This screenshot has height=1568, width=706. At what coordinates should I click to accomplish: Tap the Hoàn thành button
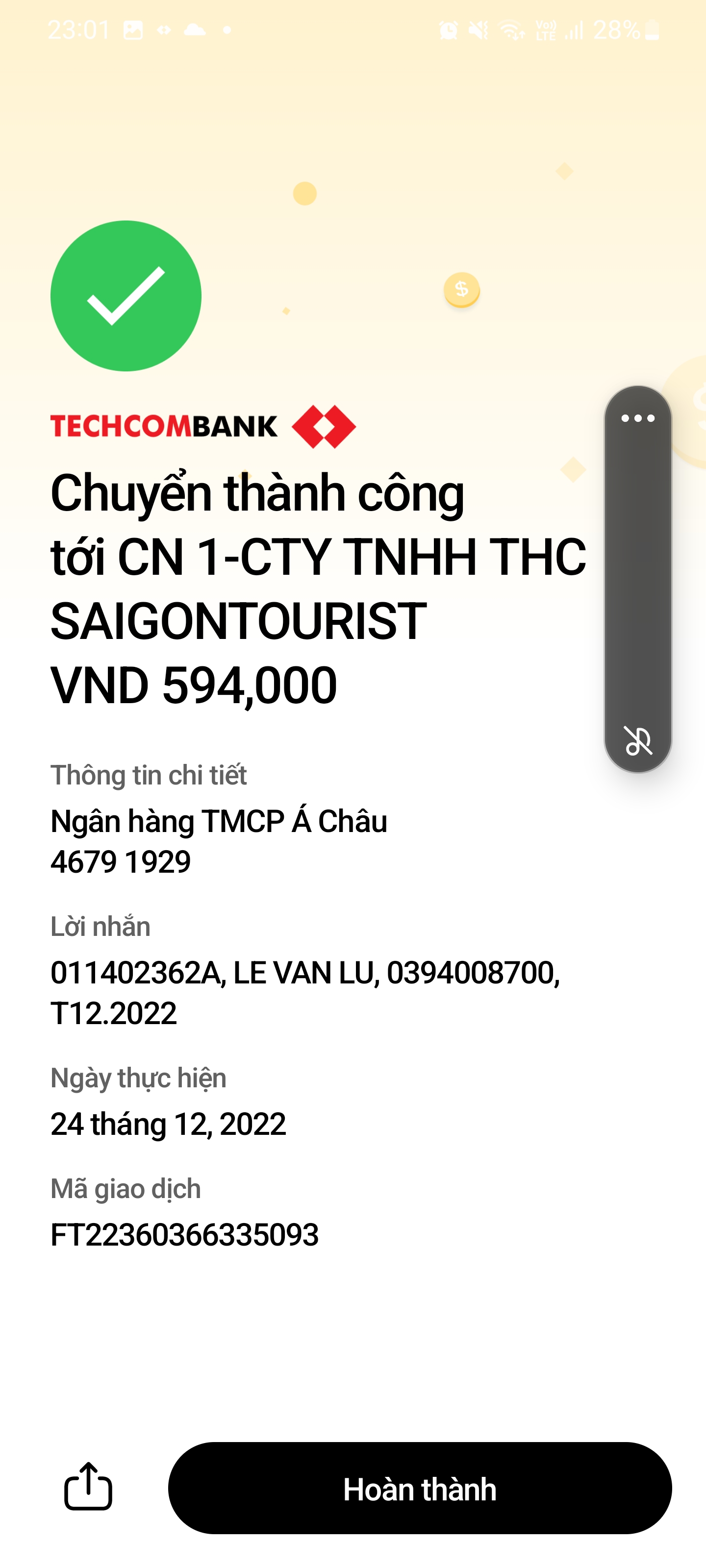click(420, 1488)
